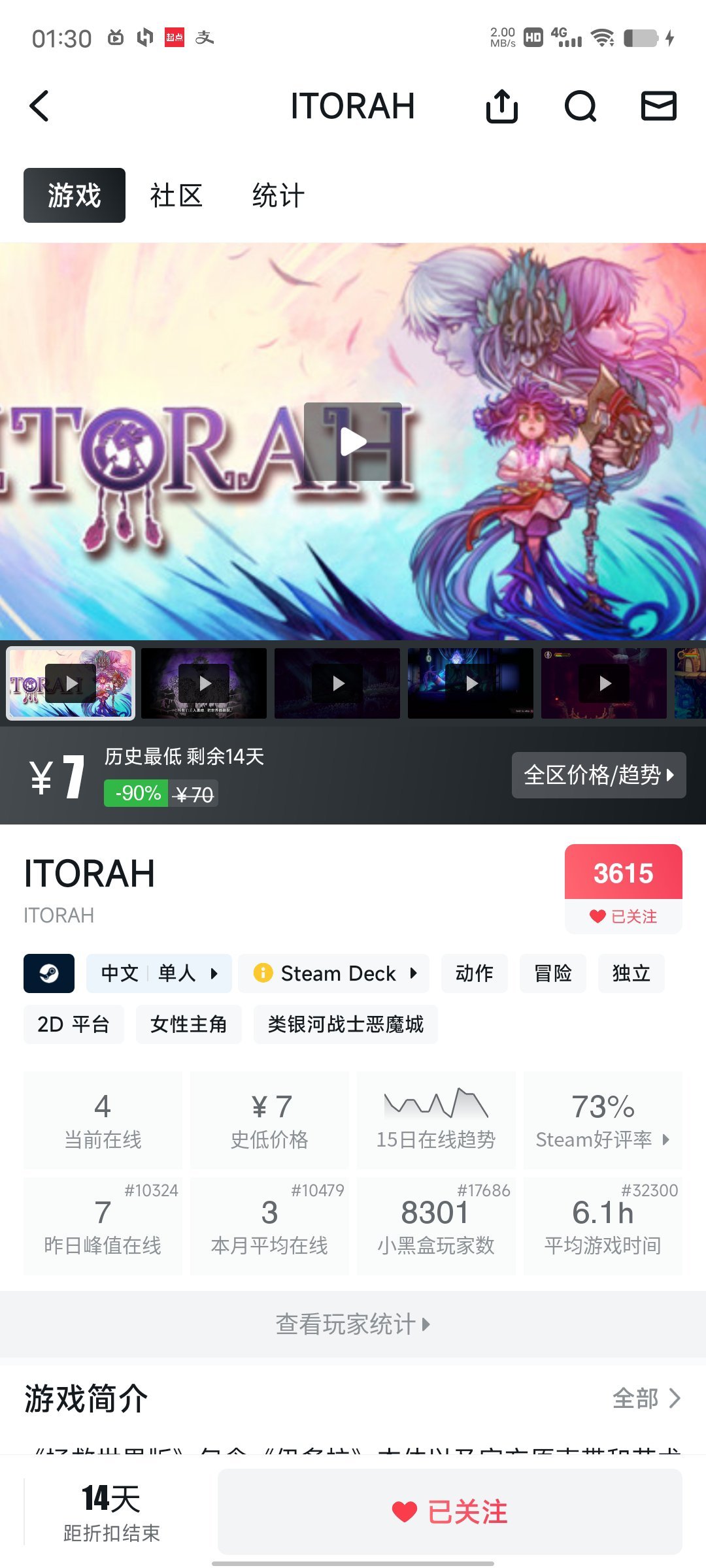Select the 类银河战士恶魔城 tag
The width and height of the screenshot is (706, 1568).
coord(346,1024)
